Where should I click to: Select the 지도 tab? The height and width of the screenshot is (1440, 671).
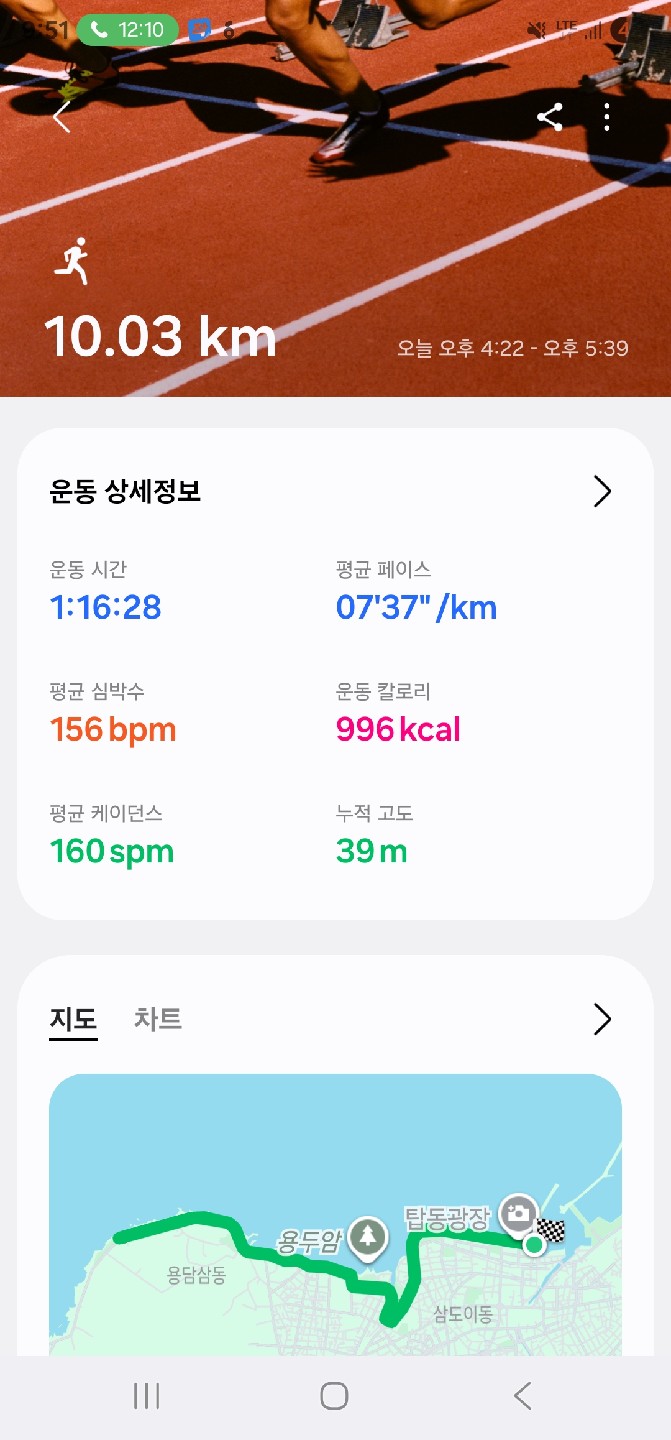pyautogui.click(x=73, y=1019)
